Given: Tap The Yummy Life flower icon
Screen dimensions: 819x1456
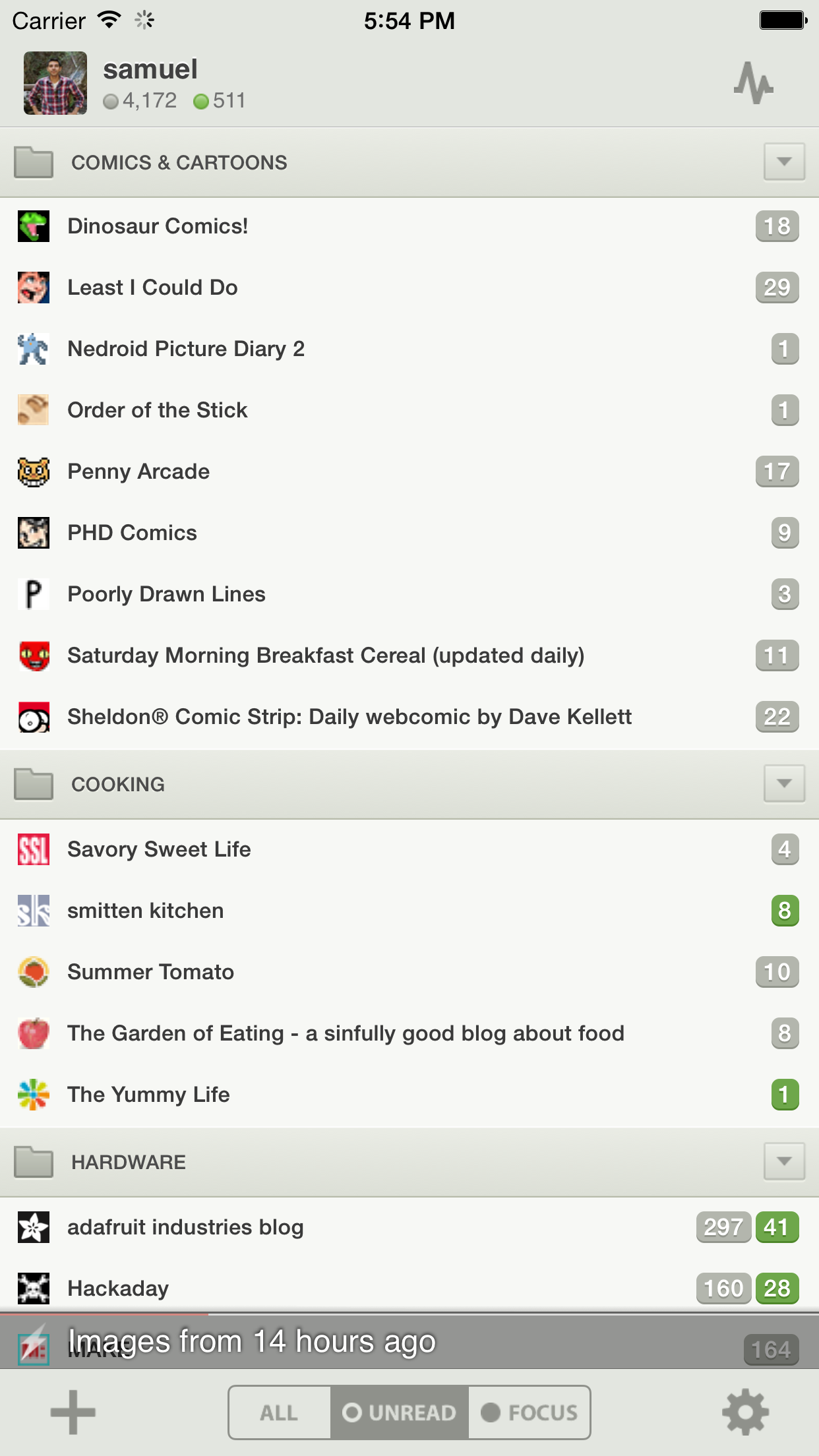Looking at the screenshot, I should [x=33, y=1094].
